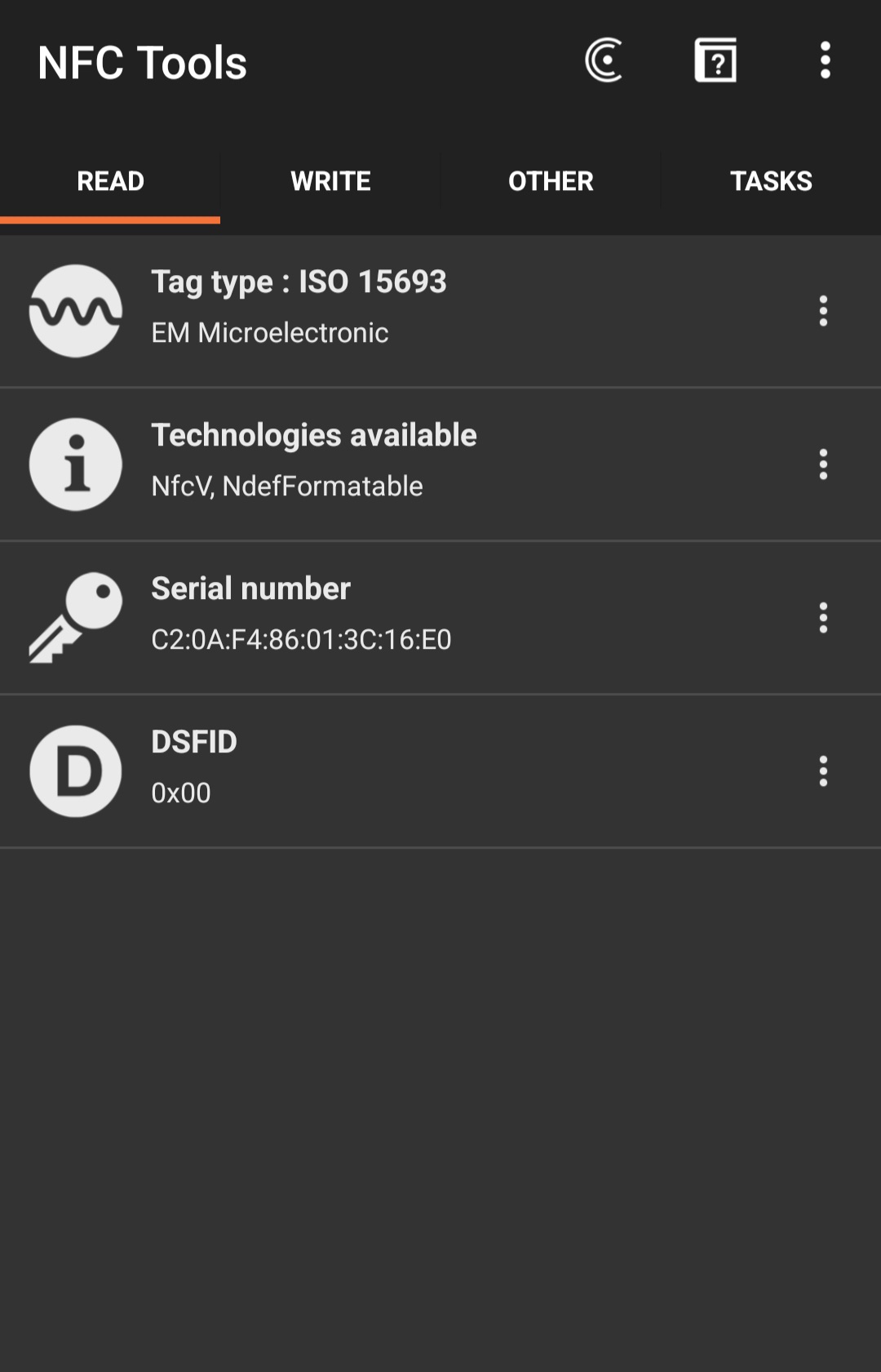Open the DSFID row
The width and height of the screenshot is (881, 1372).
pyautogui.click(x=392, y=769)
